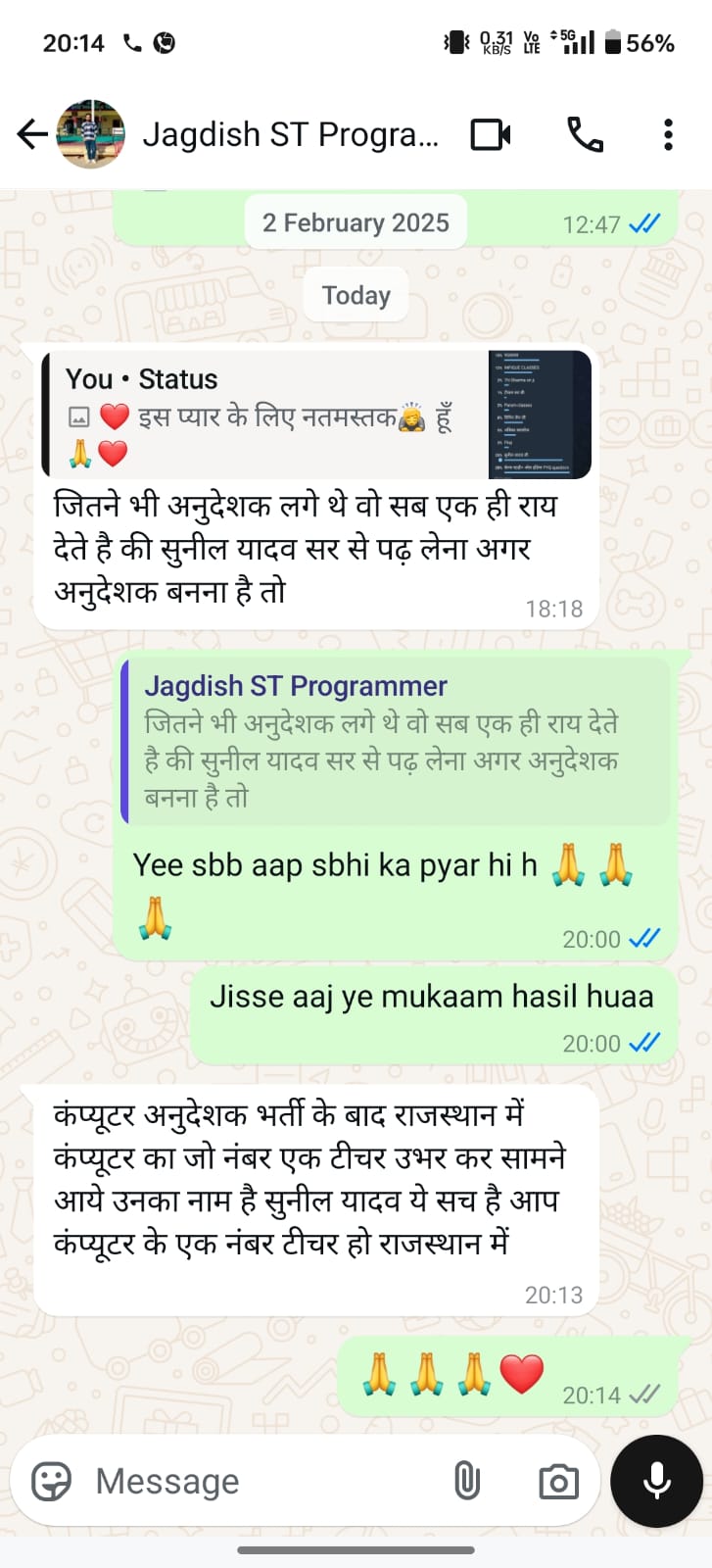The height and width of the screenshot is (1568, 712).
Task: Start a voice call with Jagdish
Action: tap(585, 134)
